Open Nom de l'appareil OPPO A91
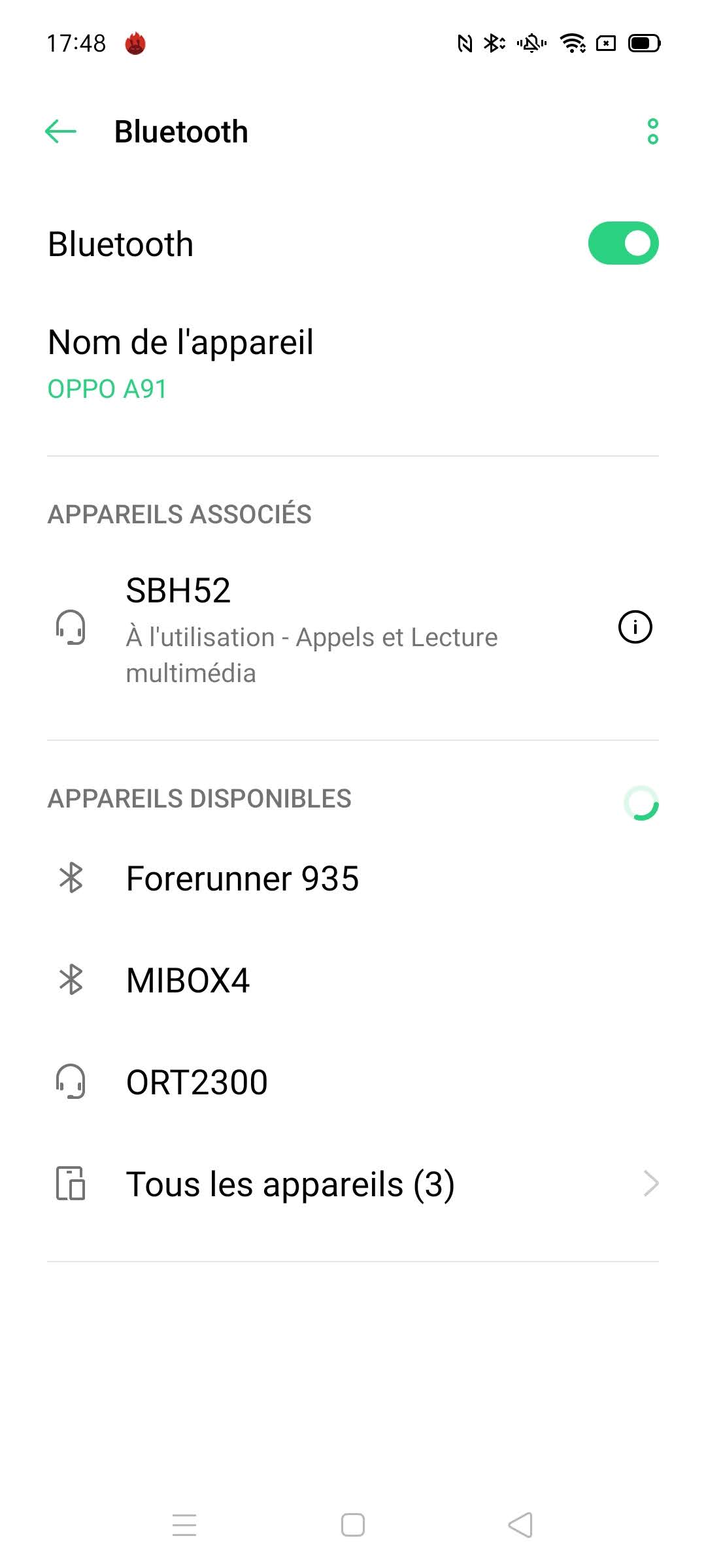 click(x=353, y=363)
